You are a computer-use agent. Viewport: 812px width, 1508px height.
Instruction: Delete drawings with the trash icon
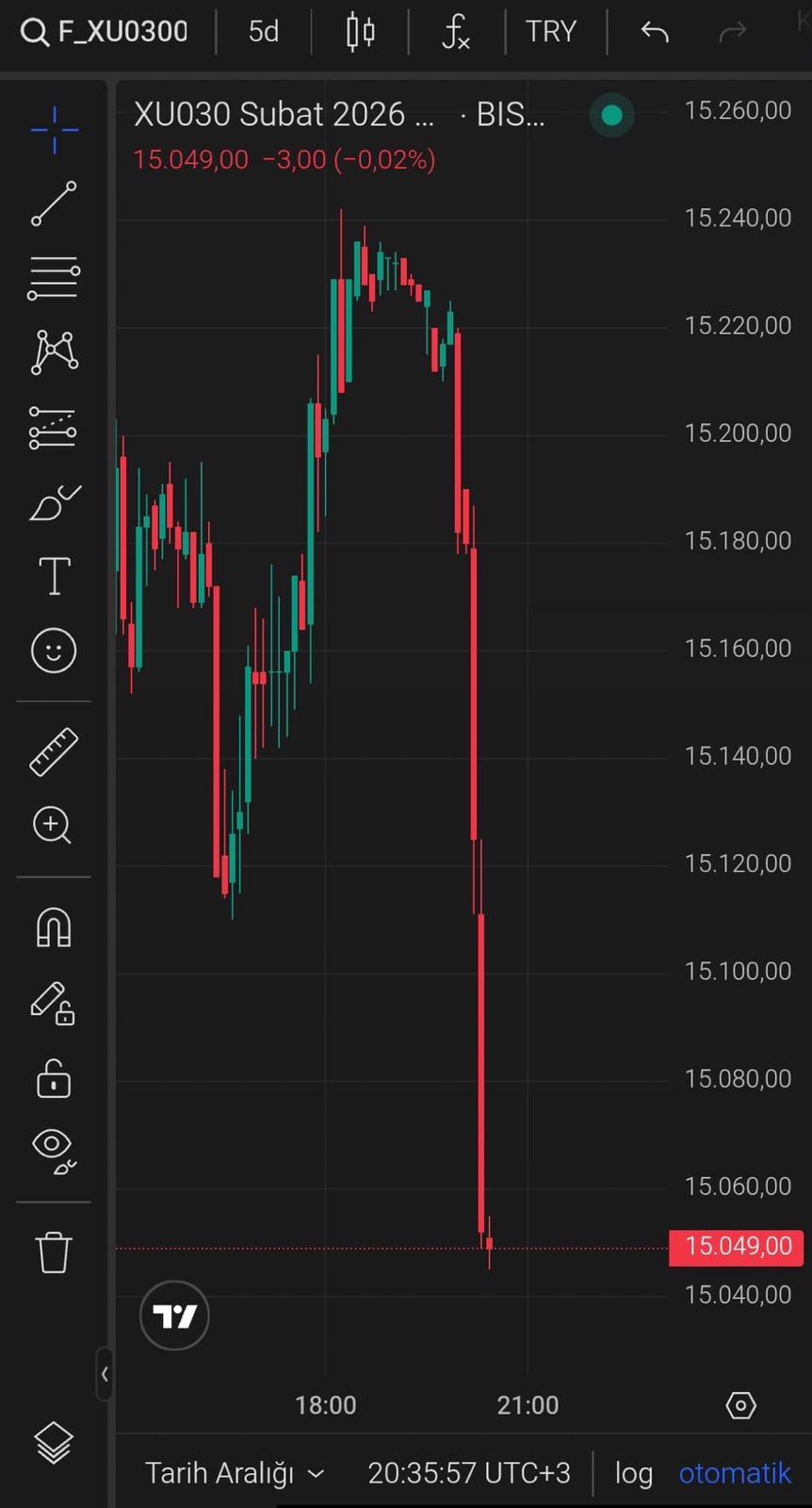click(54, 1253)
